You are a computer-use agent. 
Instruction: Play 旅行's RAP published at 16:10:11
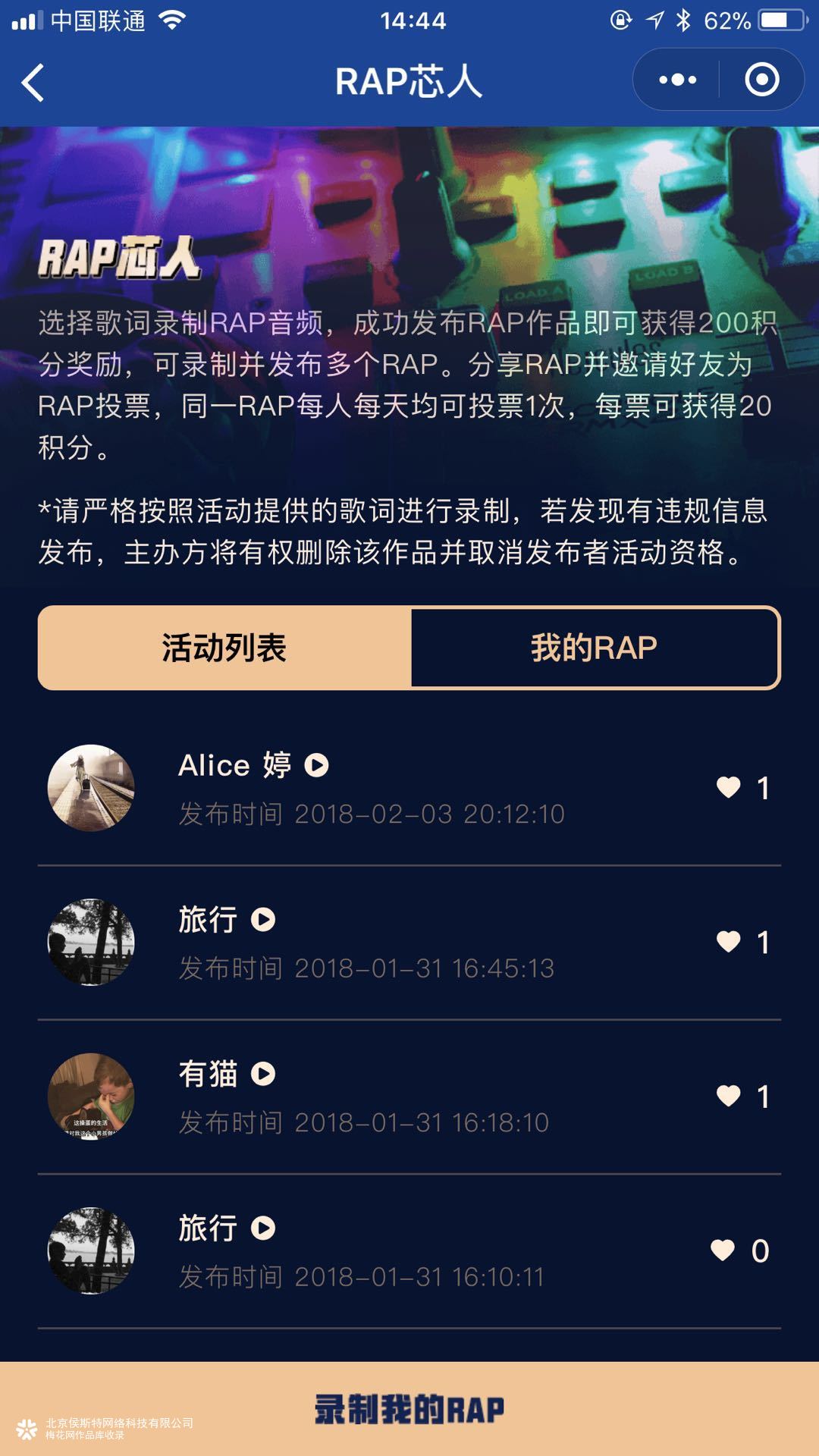click(263, 1228)
